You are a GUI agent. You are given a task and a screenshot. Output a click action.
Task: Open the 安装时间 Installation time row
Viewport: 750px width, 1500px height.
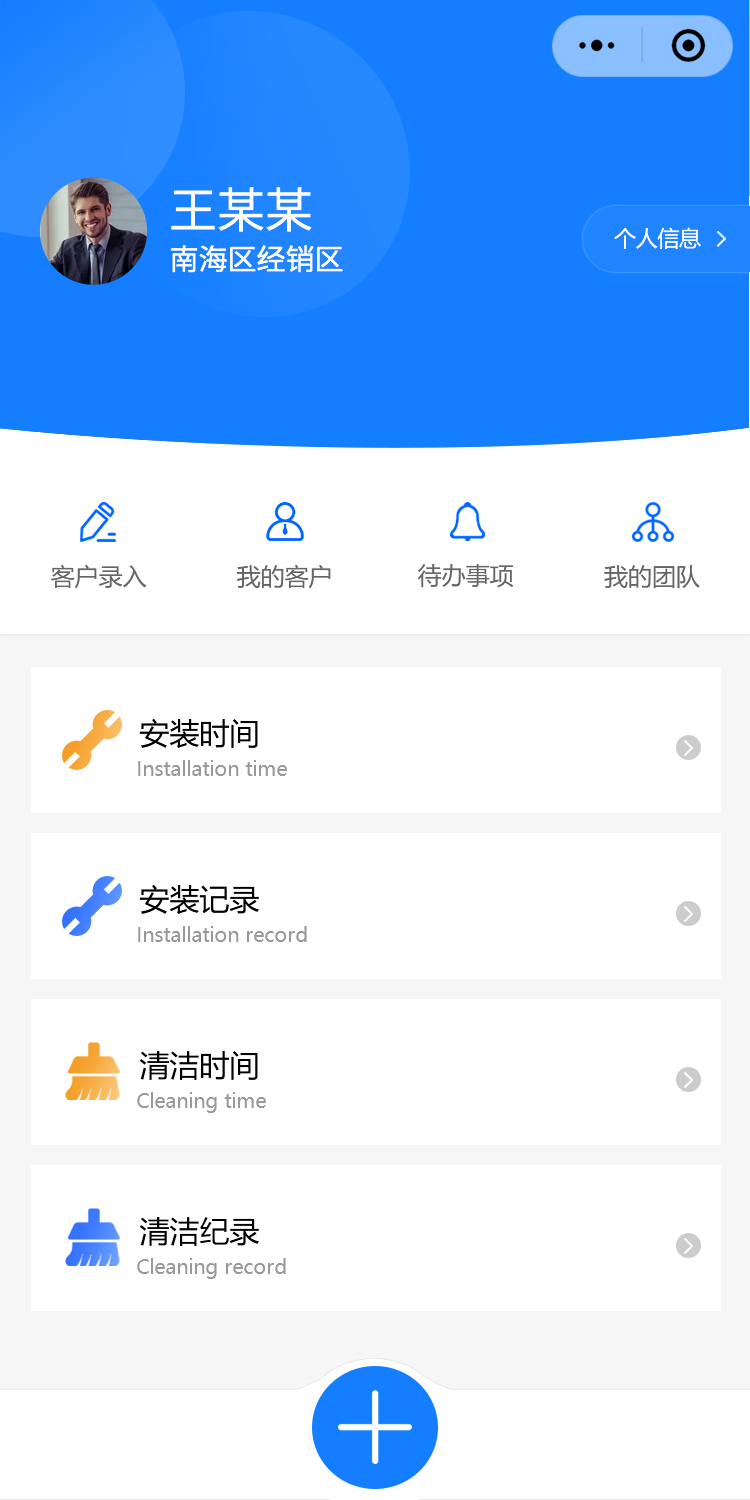[x=376, y=740]
